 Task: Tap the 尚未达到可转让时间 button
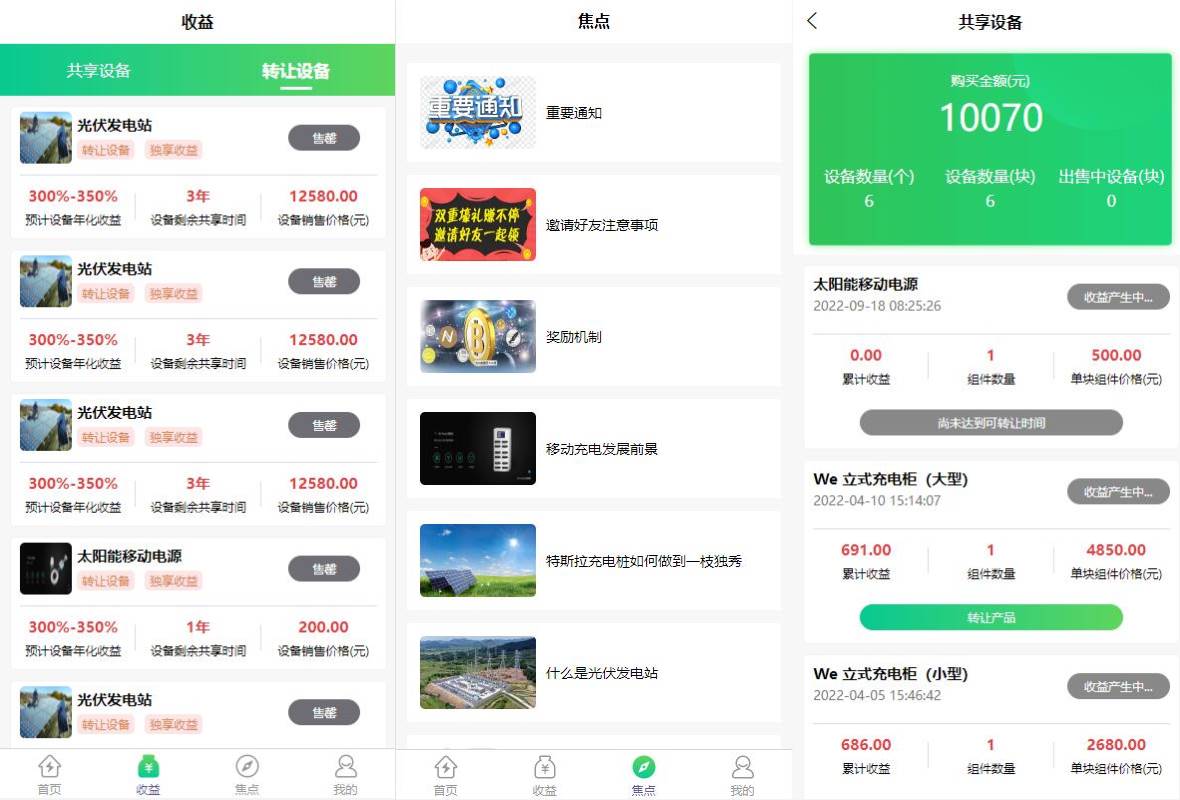(x=990, y=423)
